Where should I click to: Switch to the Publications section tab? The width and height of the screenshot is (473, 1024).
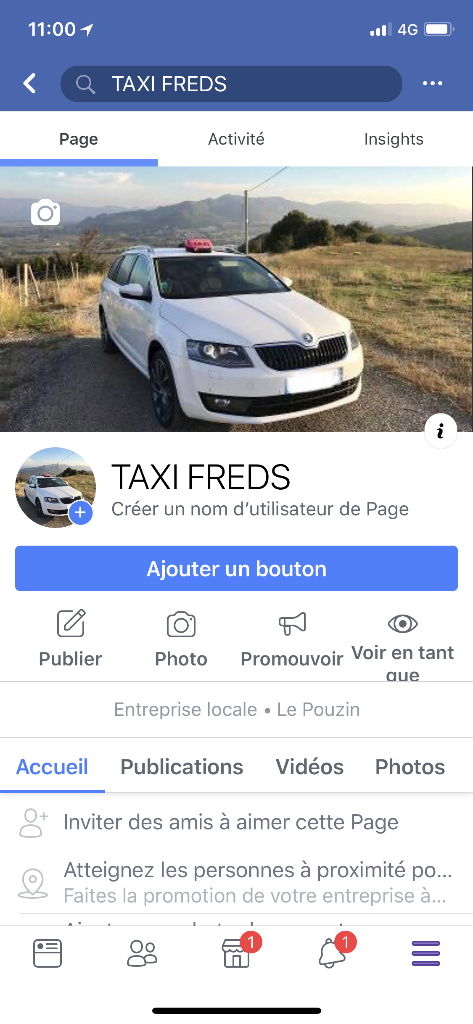coord(182,767)
